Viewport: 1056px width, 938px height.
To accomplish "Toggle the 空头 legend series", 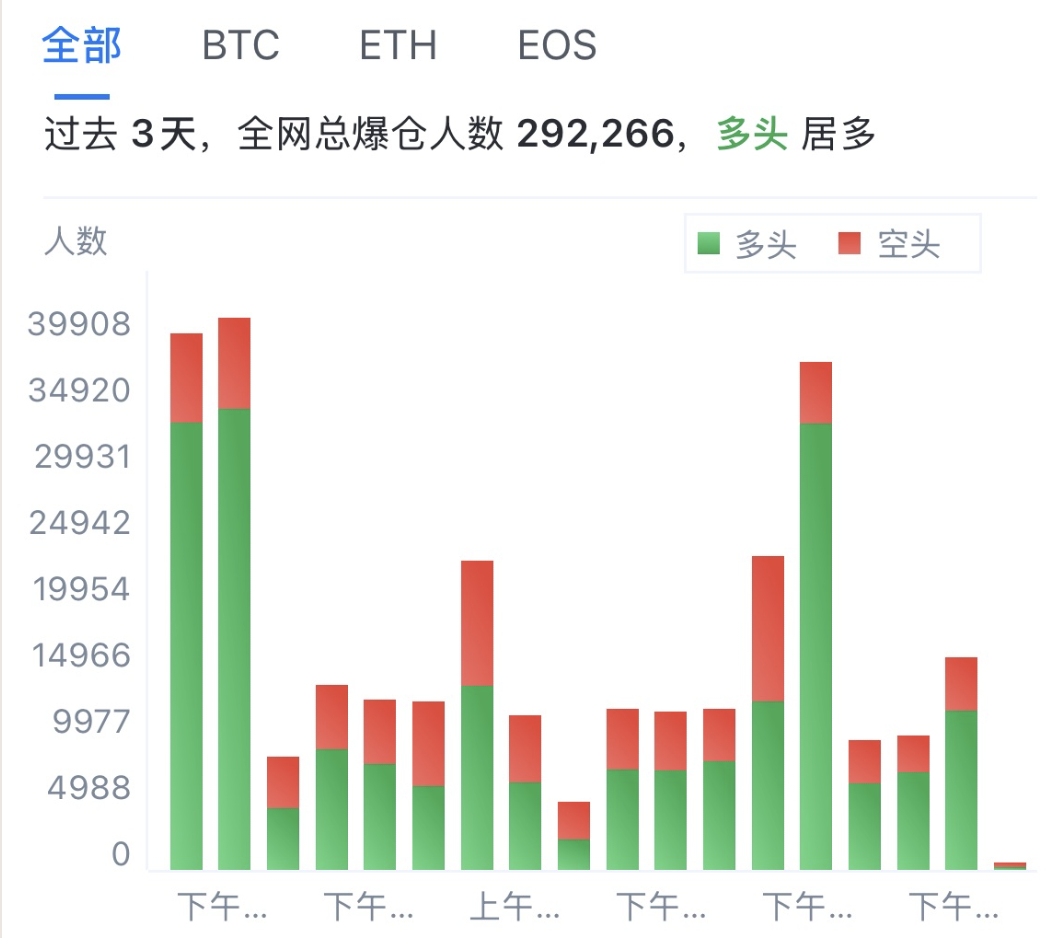I will (890, 244).
